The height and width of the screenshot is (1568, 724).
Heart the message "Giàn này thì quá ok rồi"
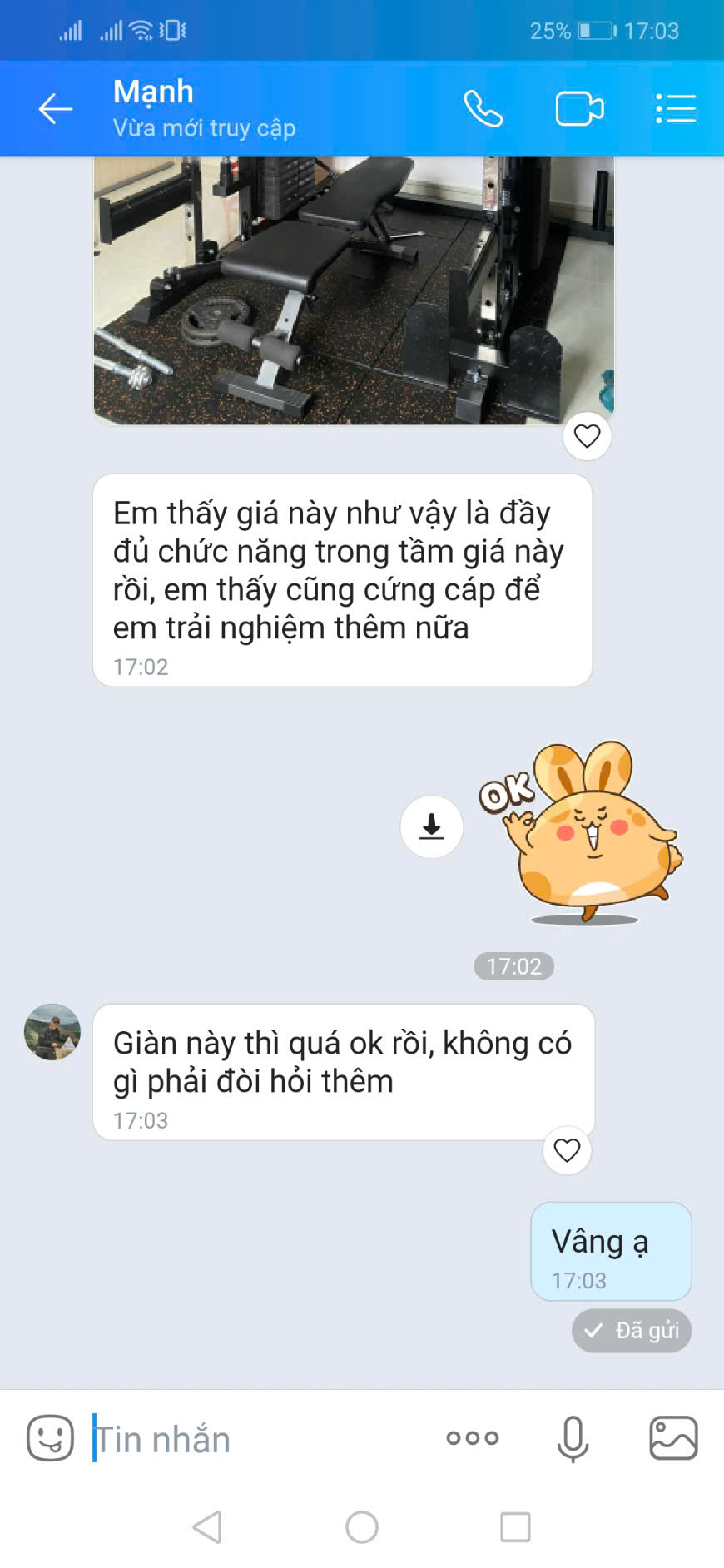567,1150
